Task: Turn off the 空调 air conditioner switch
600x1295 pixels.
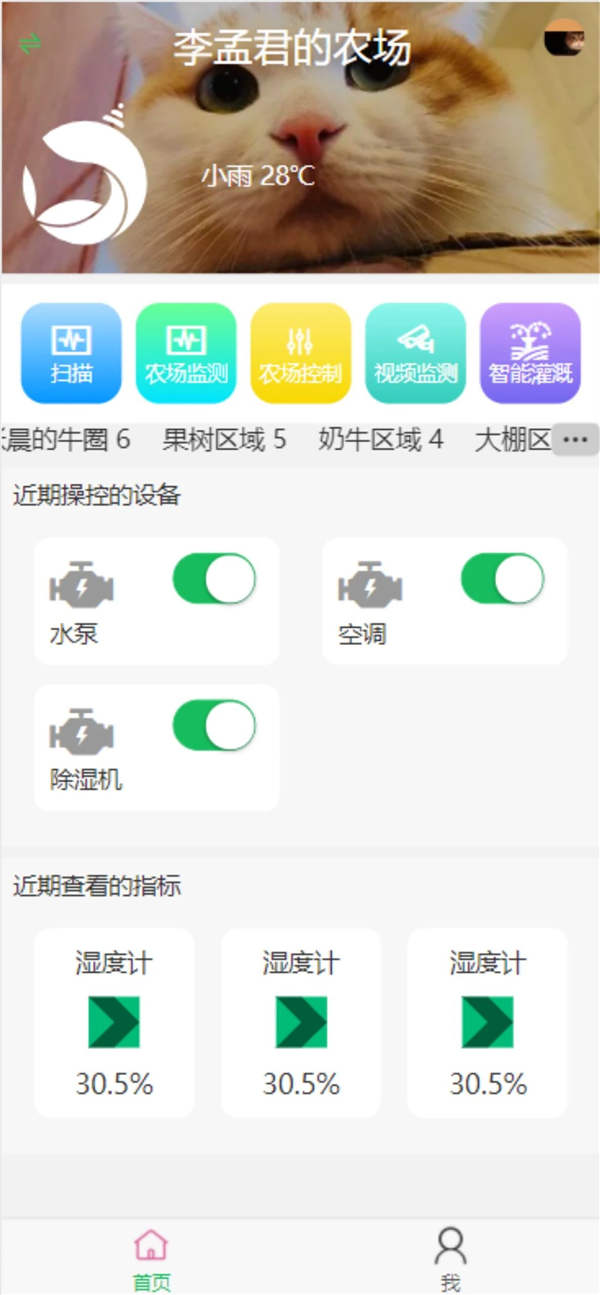Action: click(502, 579)
